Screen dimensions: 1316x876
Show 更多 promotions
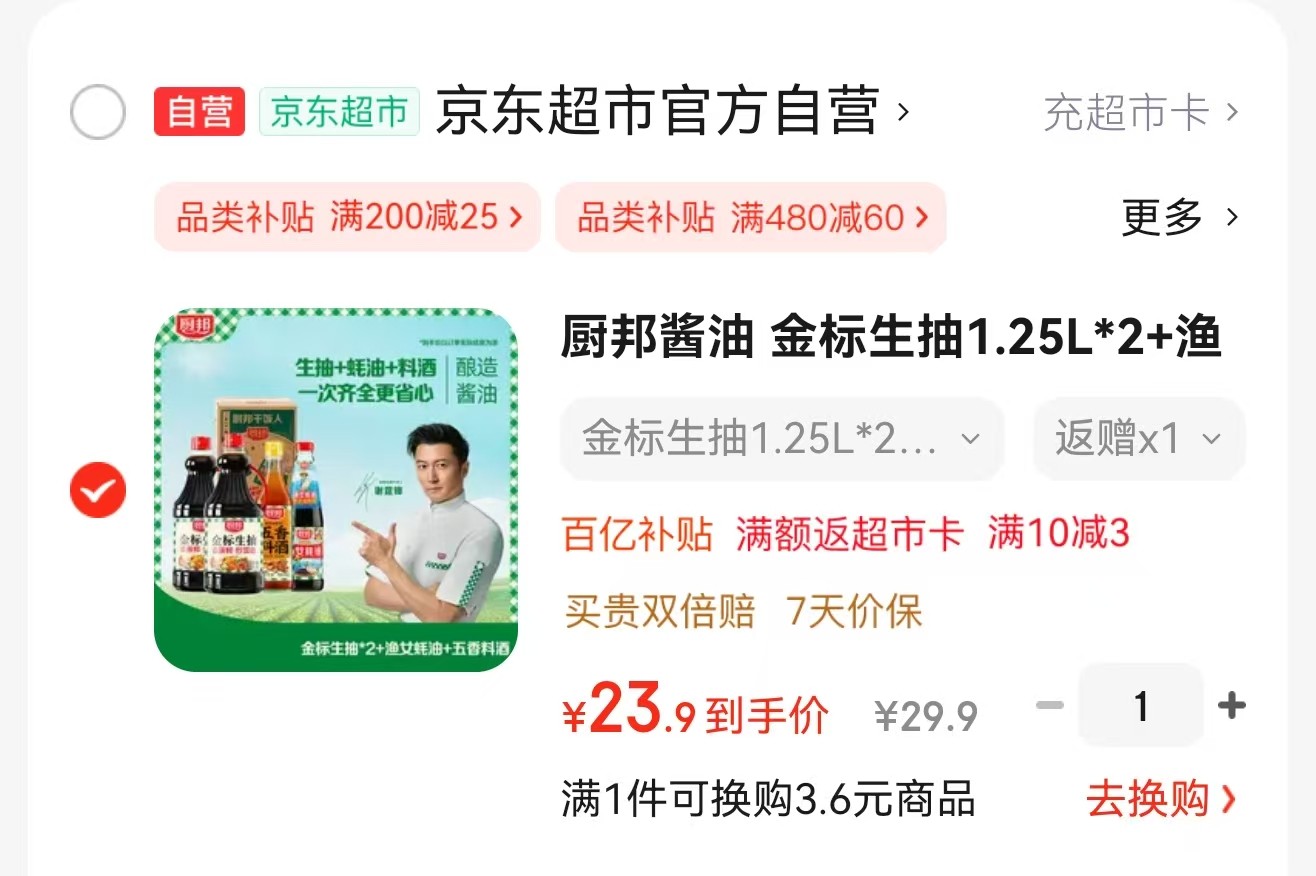click(1179, 217)
